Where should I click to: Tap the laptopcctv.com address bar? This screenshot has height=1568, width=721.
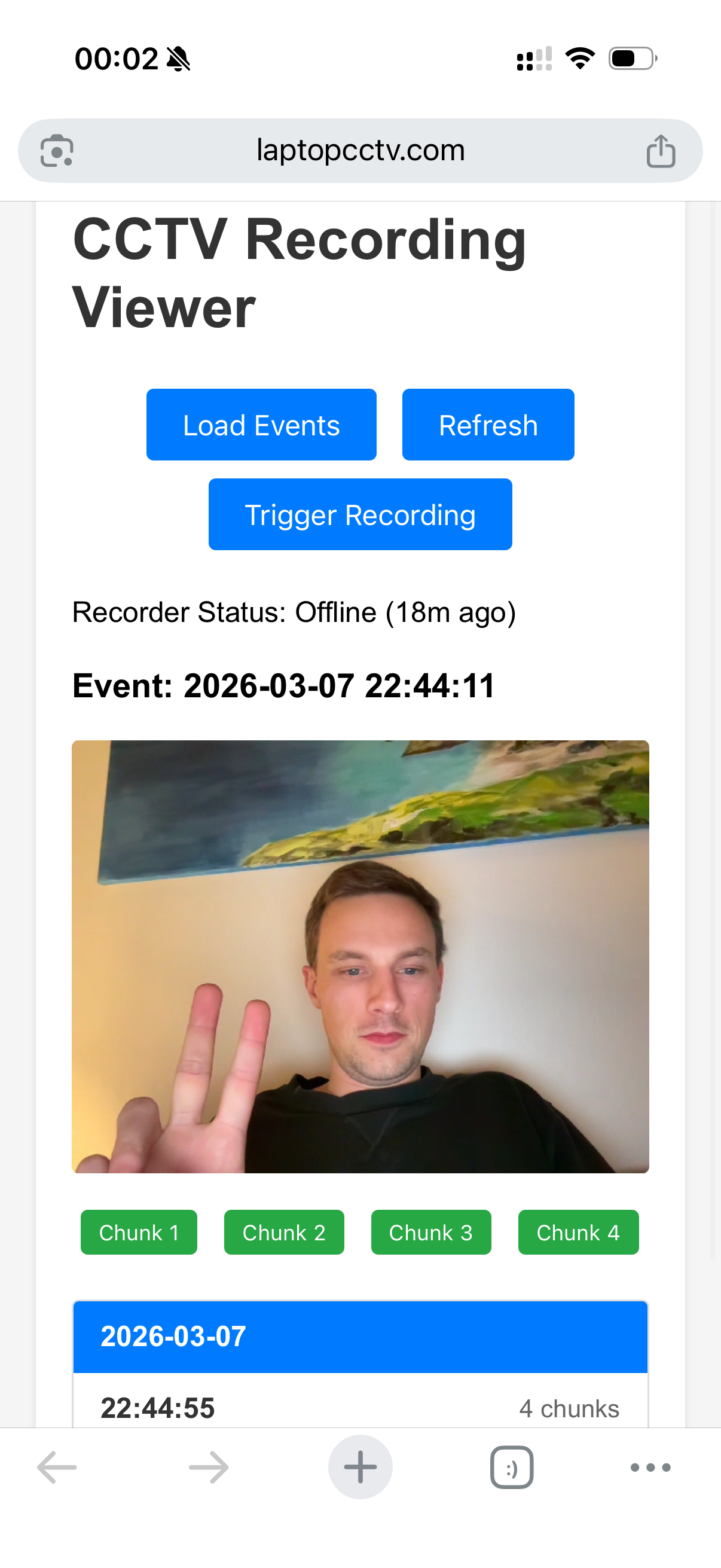tap(360, 150)
